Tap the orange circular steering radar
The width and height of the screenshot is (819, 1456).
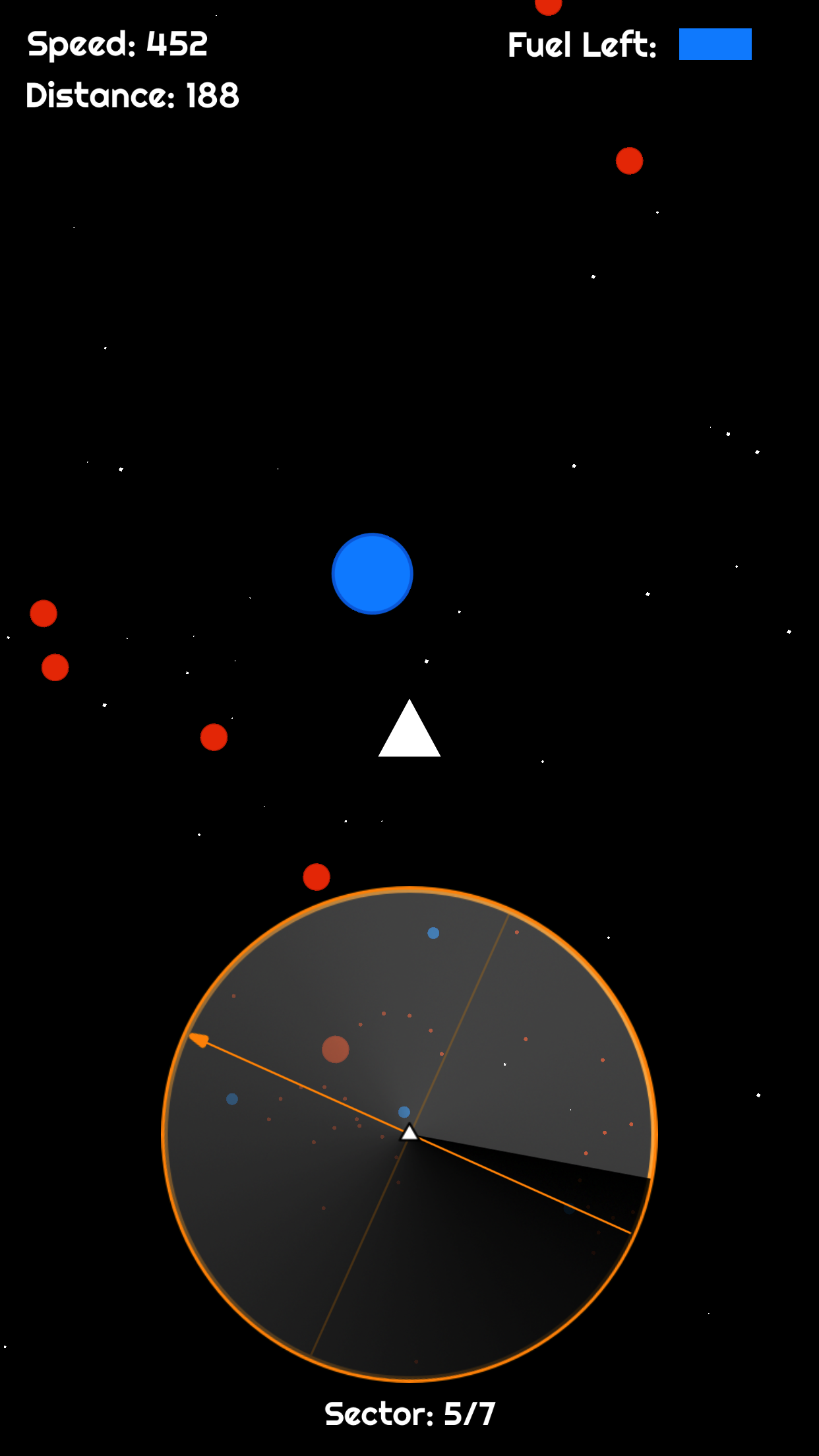[x=409, y=1134]
